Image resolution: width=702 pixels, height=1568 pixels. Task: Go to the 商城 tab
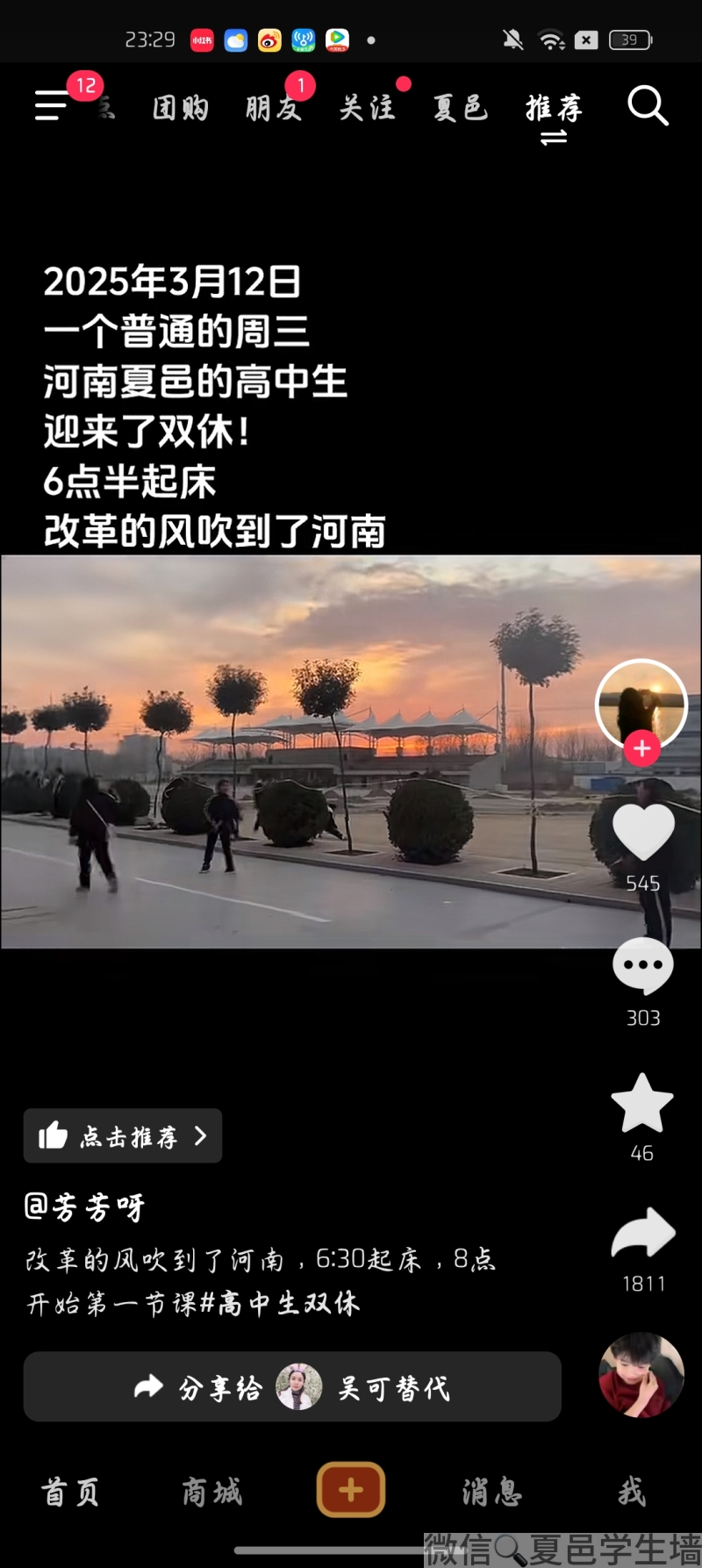211,1492
